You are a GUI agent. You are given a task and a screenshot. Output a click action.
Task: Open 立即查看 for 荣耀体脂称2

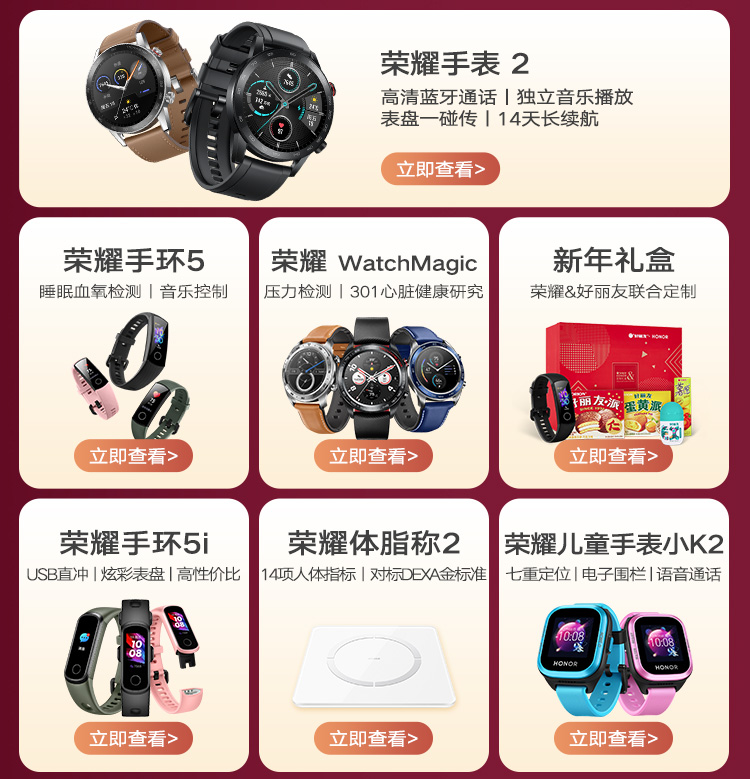click(x=373, y=738)
